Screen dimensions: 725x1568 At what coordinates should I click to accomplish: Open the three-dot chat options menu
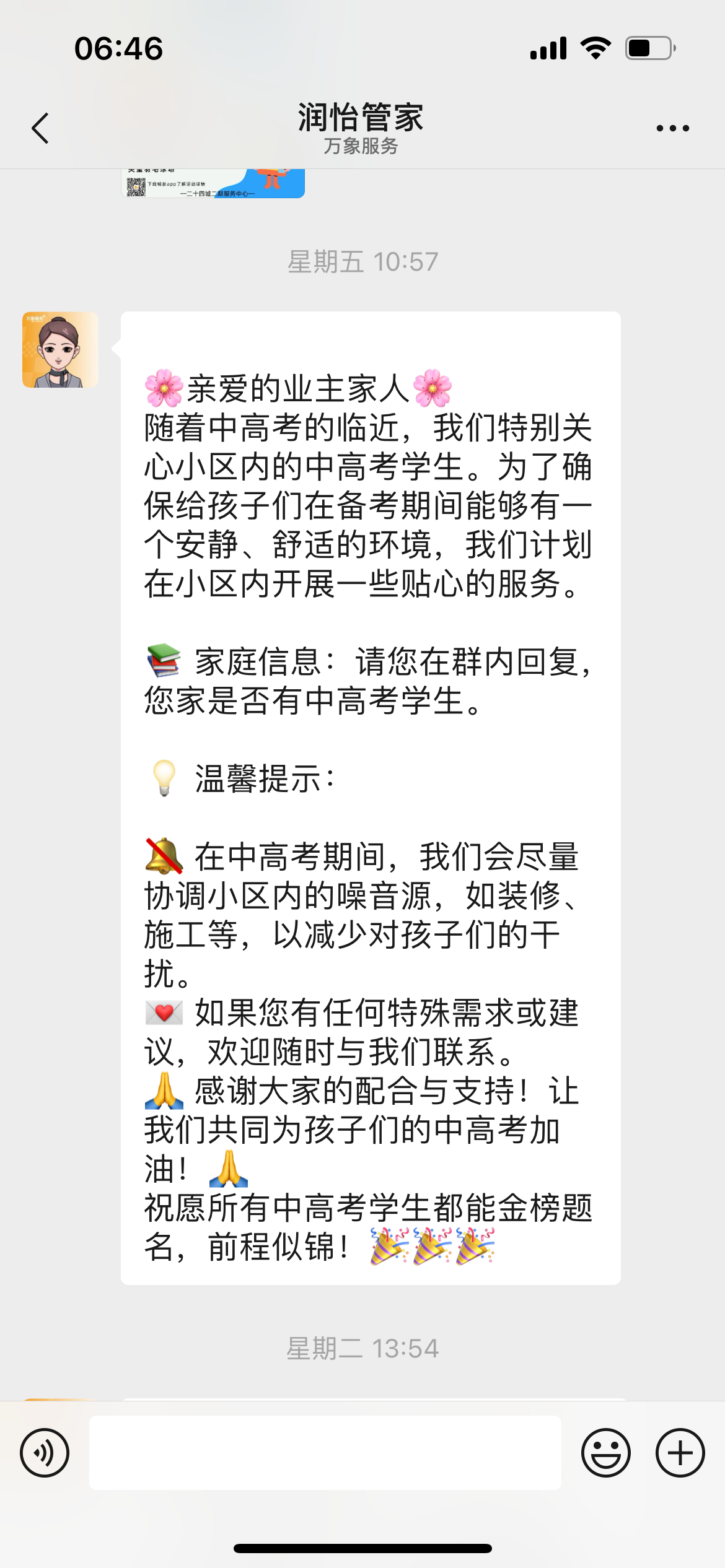click(672, 128)
